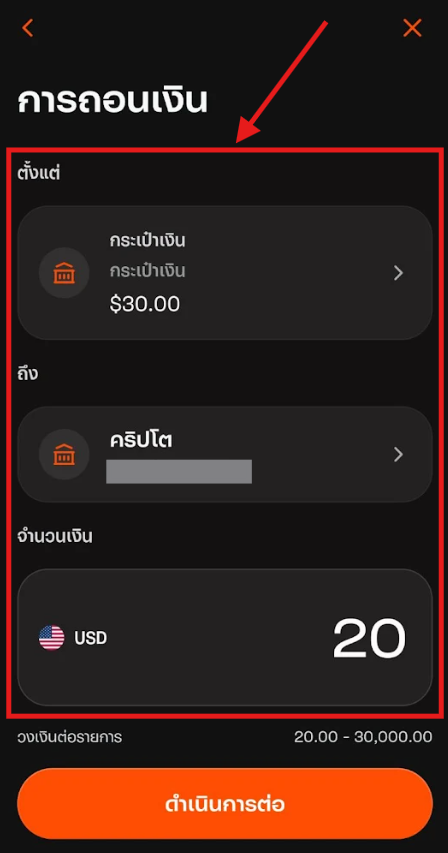
Task: Select the คริปโต destination card
Action: (225, 454)
